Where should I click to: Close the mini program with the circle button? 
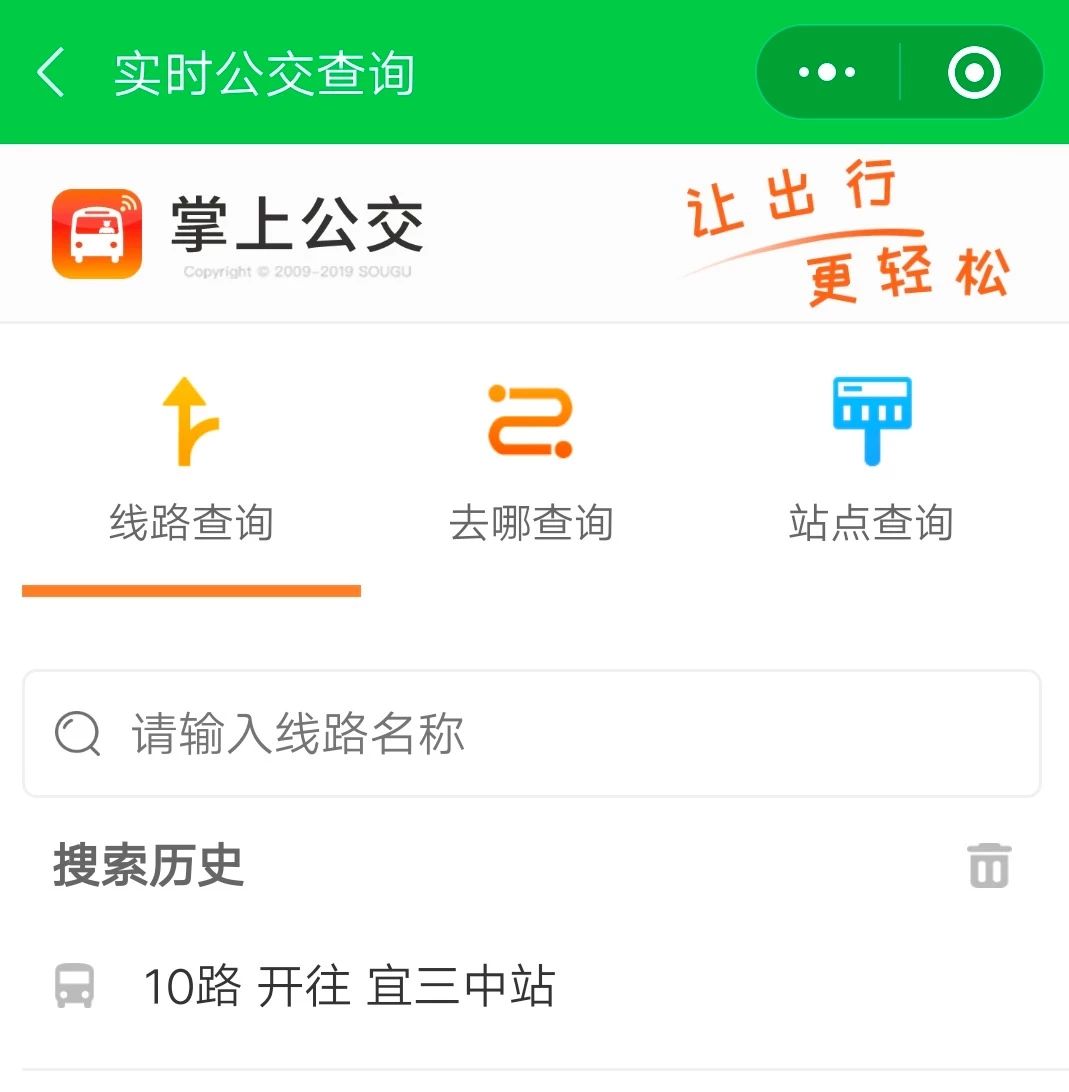point(973,73)
